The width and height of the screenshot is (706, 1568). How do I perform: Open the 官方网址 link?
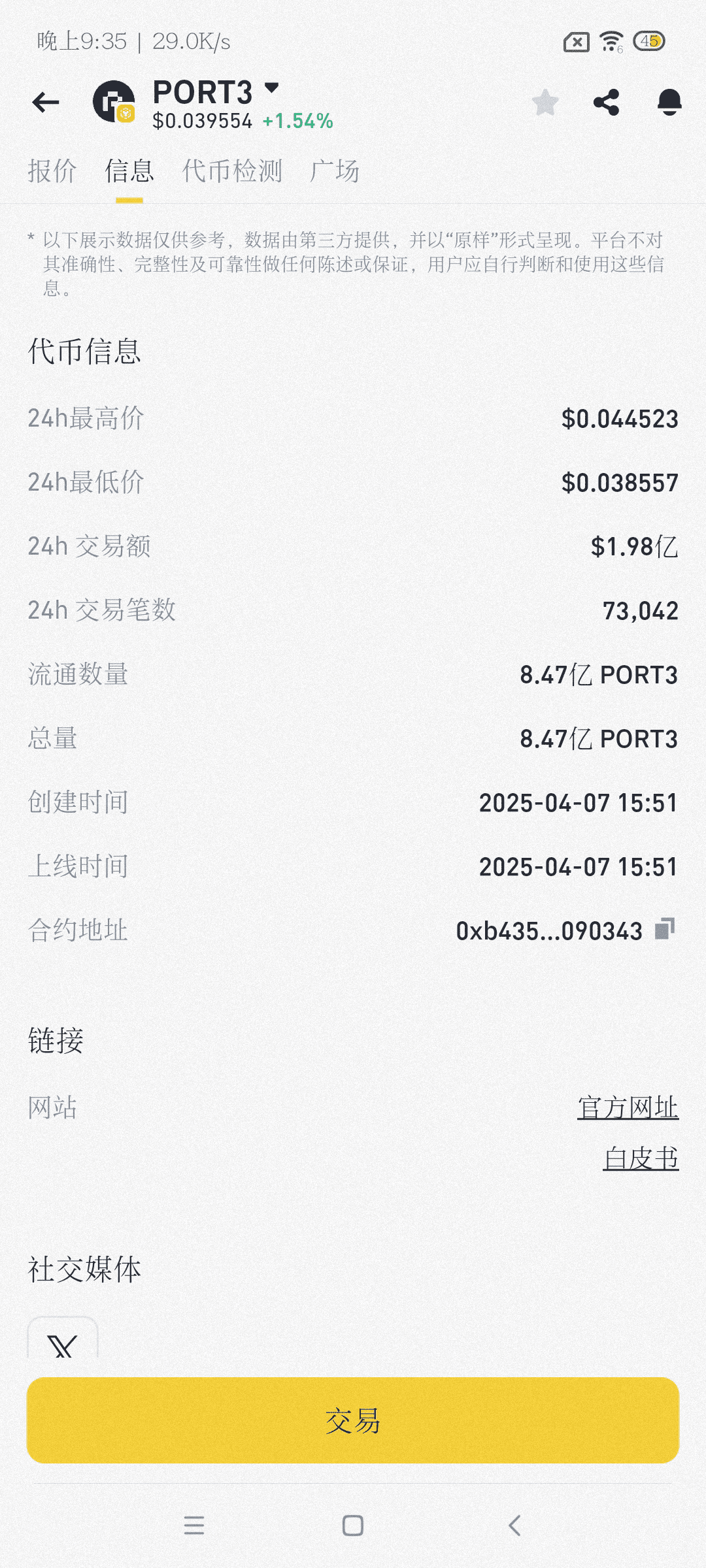tap(628, 1107)
